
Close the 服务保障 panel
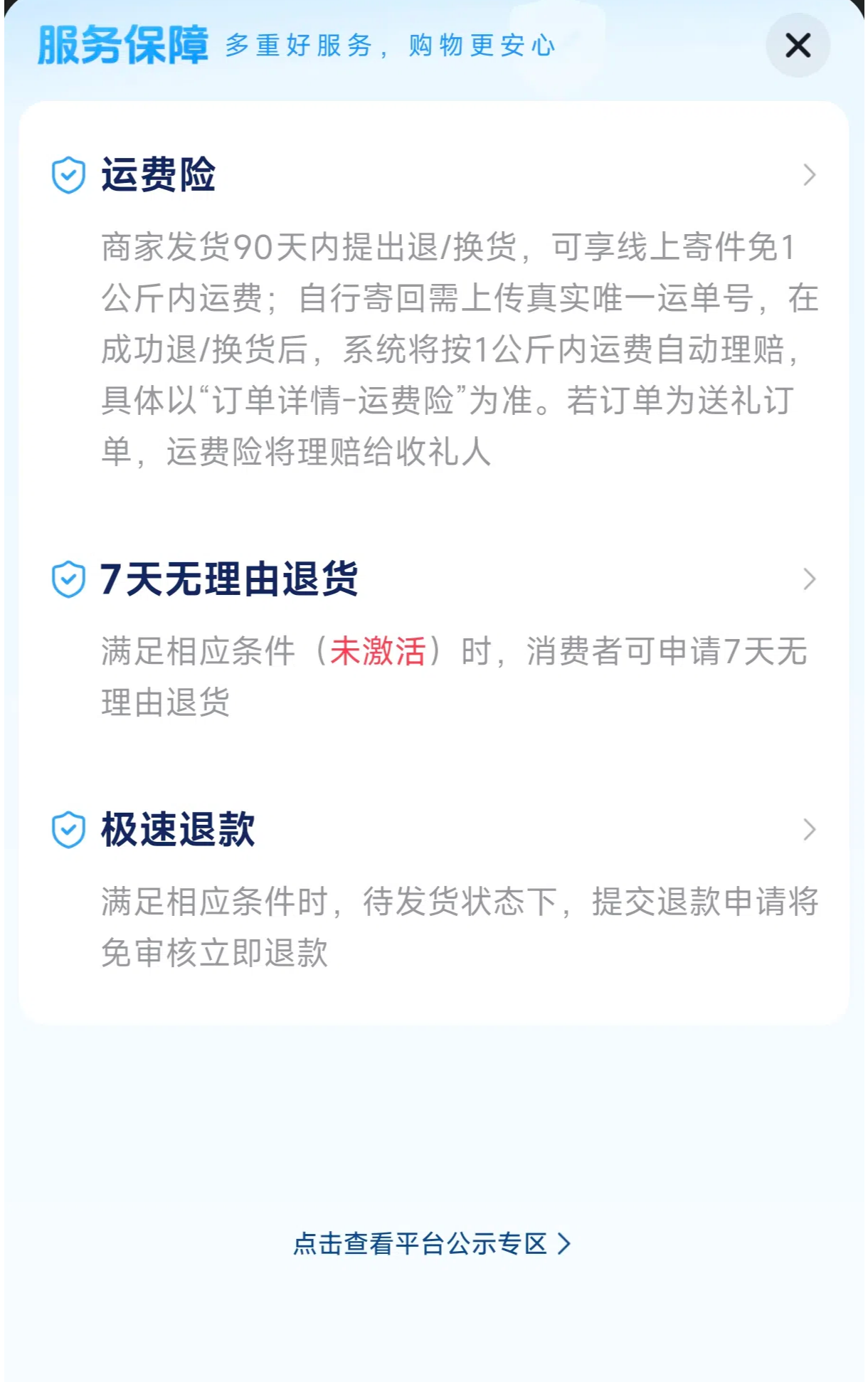797,46
